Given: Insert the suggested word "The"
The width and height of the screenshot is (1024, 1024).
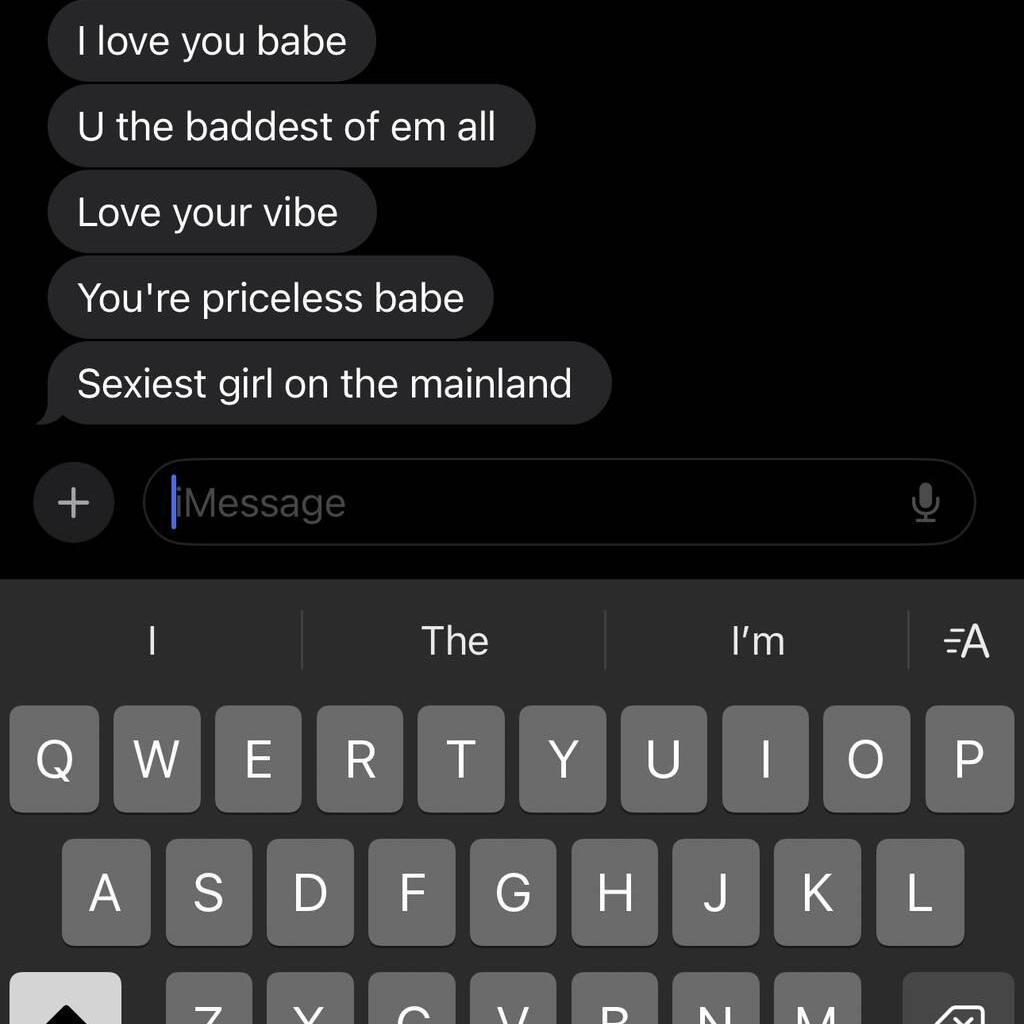Looking at the screenshot, I should [x=454, y=641].
